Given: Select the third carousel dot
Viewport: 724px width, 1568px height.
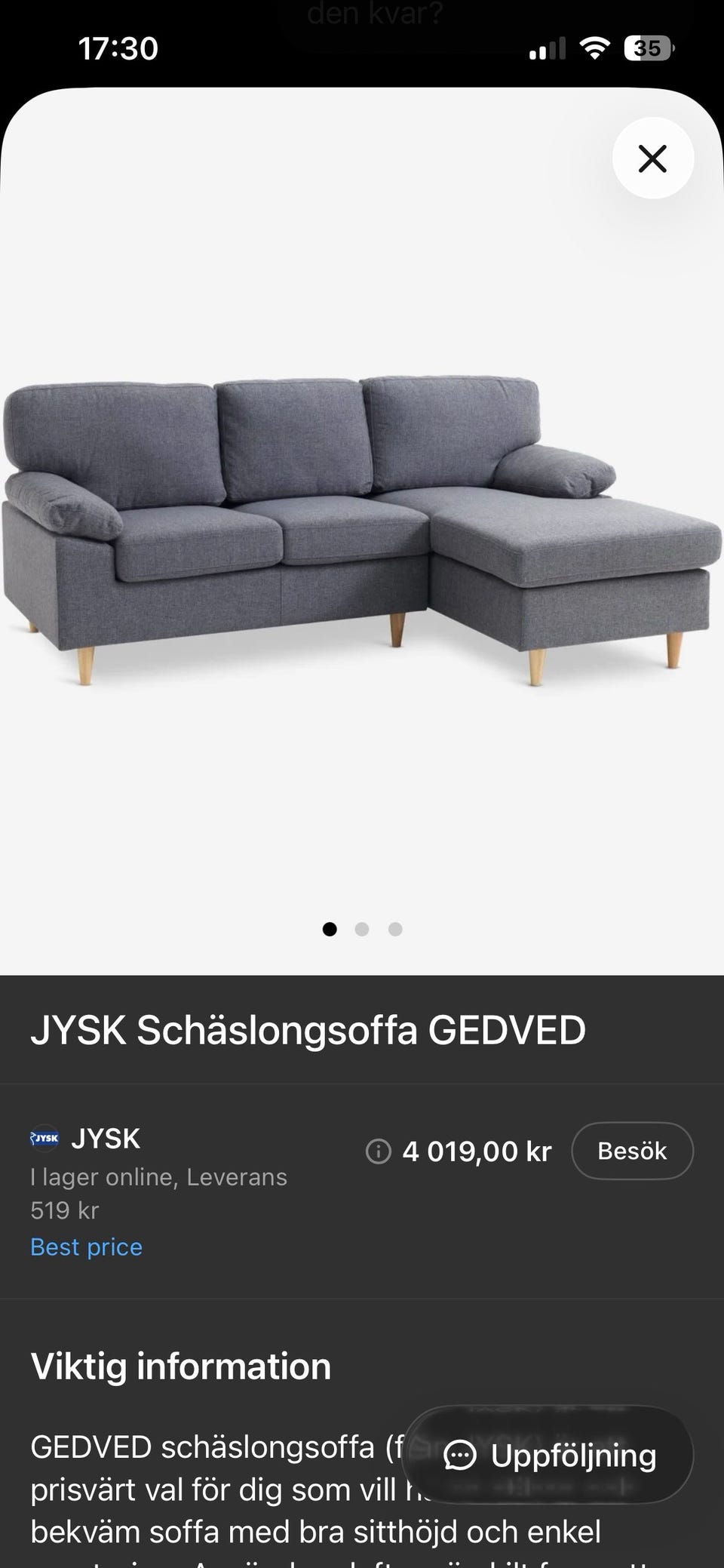Looking at the screenshot, I should click(x=395, y=930).
